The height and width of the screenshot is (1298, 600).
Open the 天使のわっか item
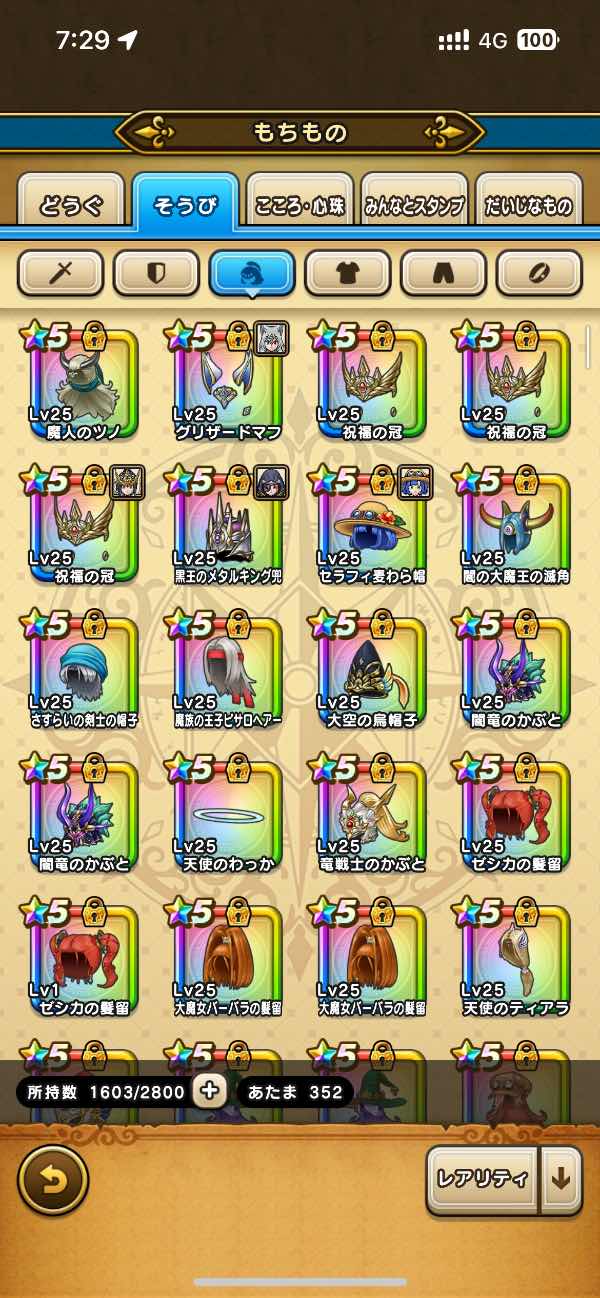(x=227, y=815)
